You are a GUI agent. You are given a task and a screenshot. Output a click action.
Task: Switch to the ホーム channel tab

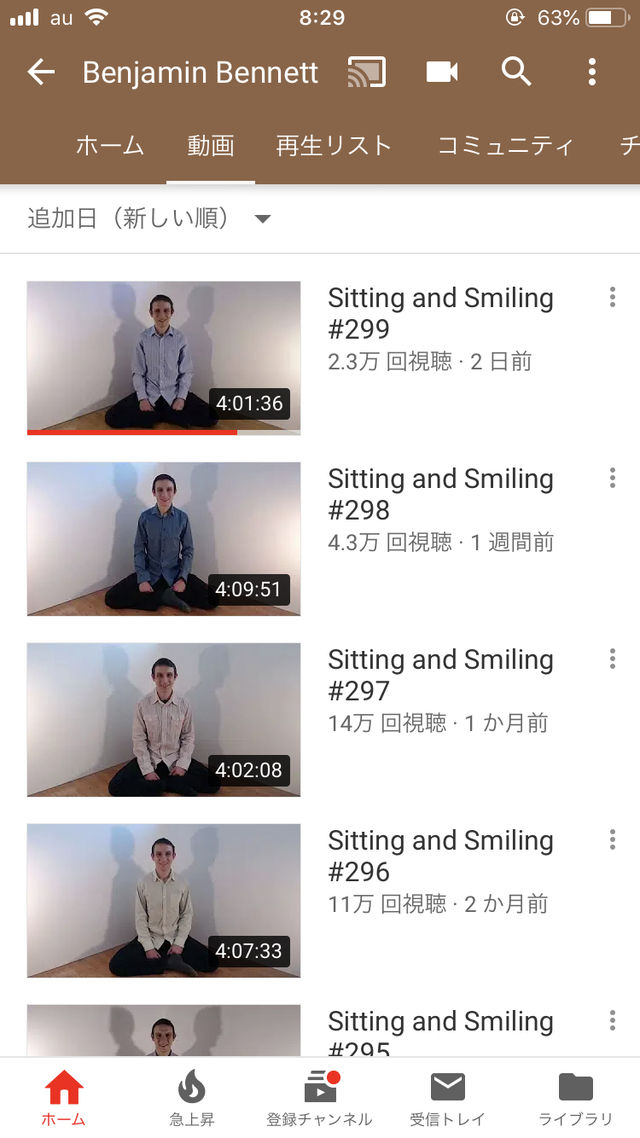110,145
